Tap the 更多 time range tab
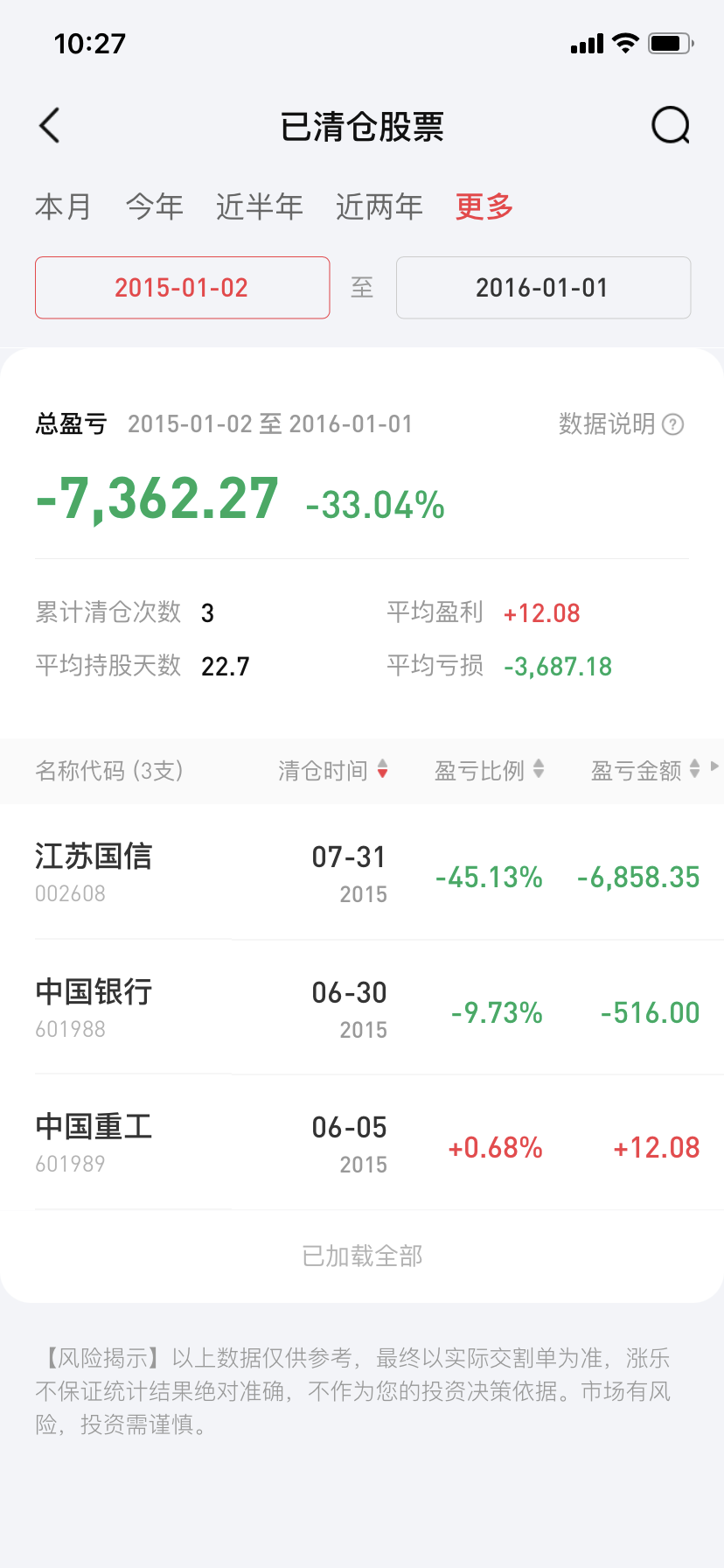The width and height of the screenshot is (724, 1568). point(484,207)
